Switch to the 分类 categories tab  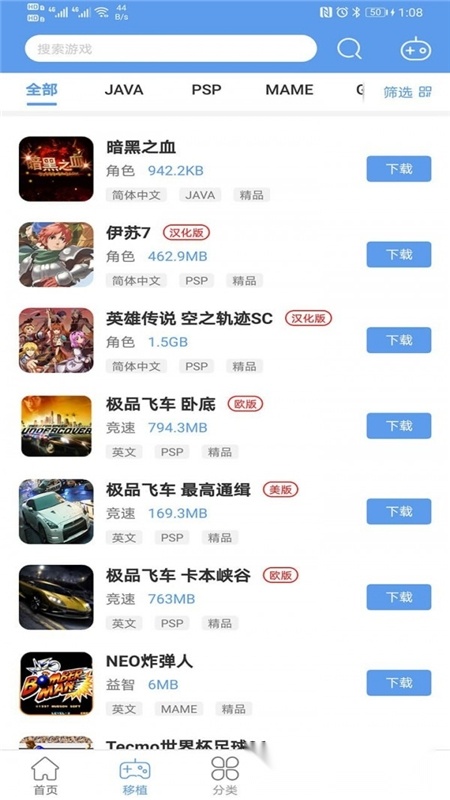pyautogui.click(x=225, y=776)
